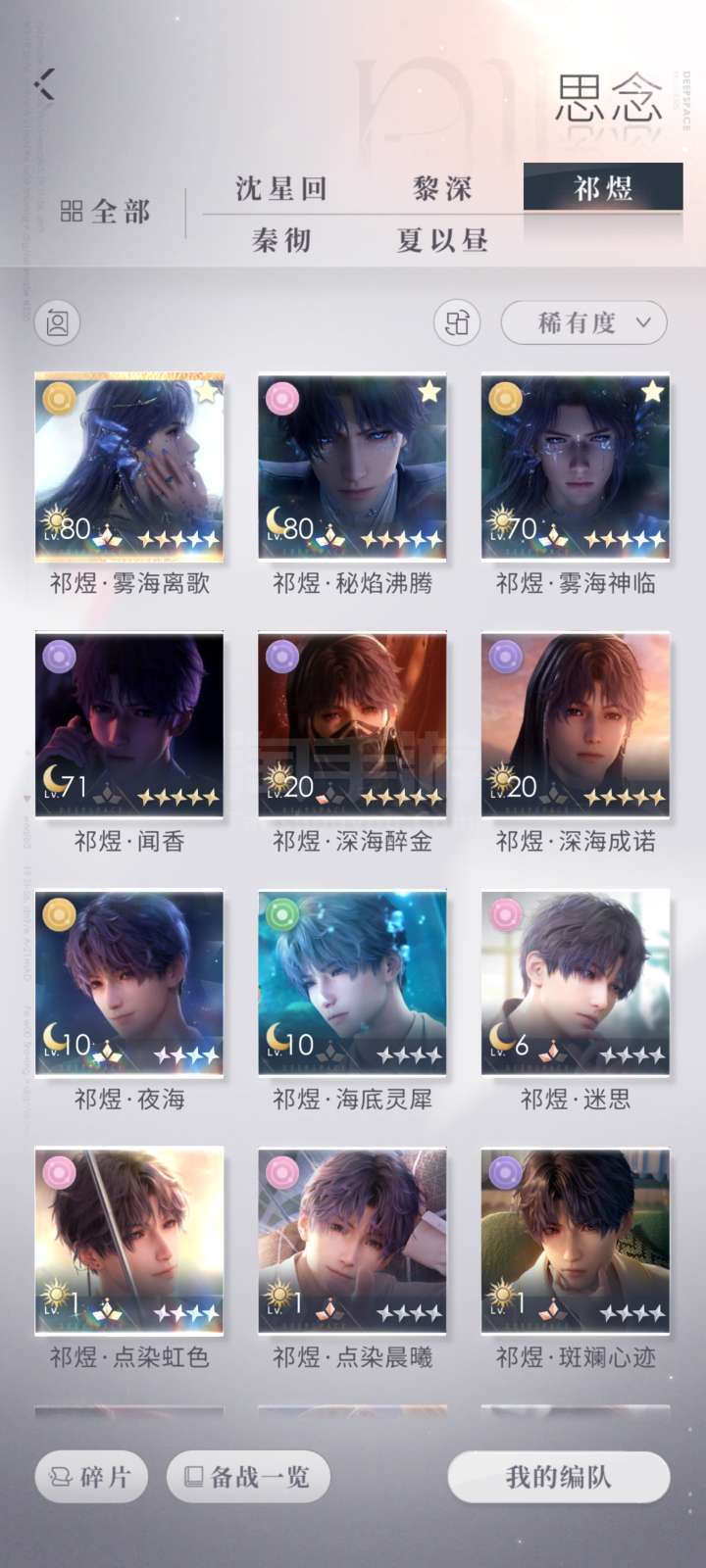The height and width of the screenshot is (1568, 706).
Task: Go back using the top-left arrow
Action: [44, 84]
